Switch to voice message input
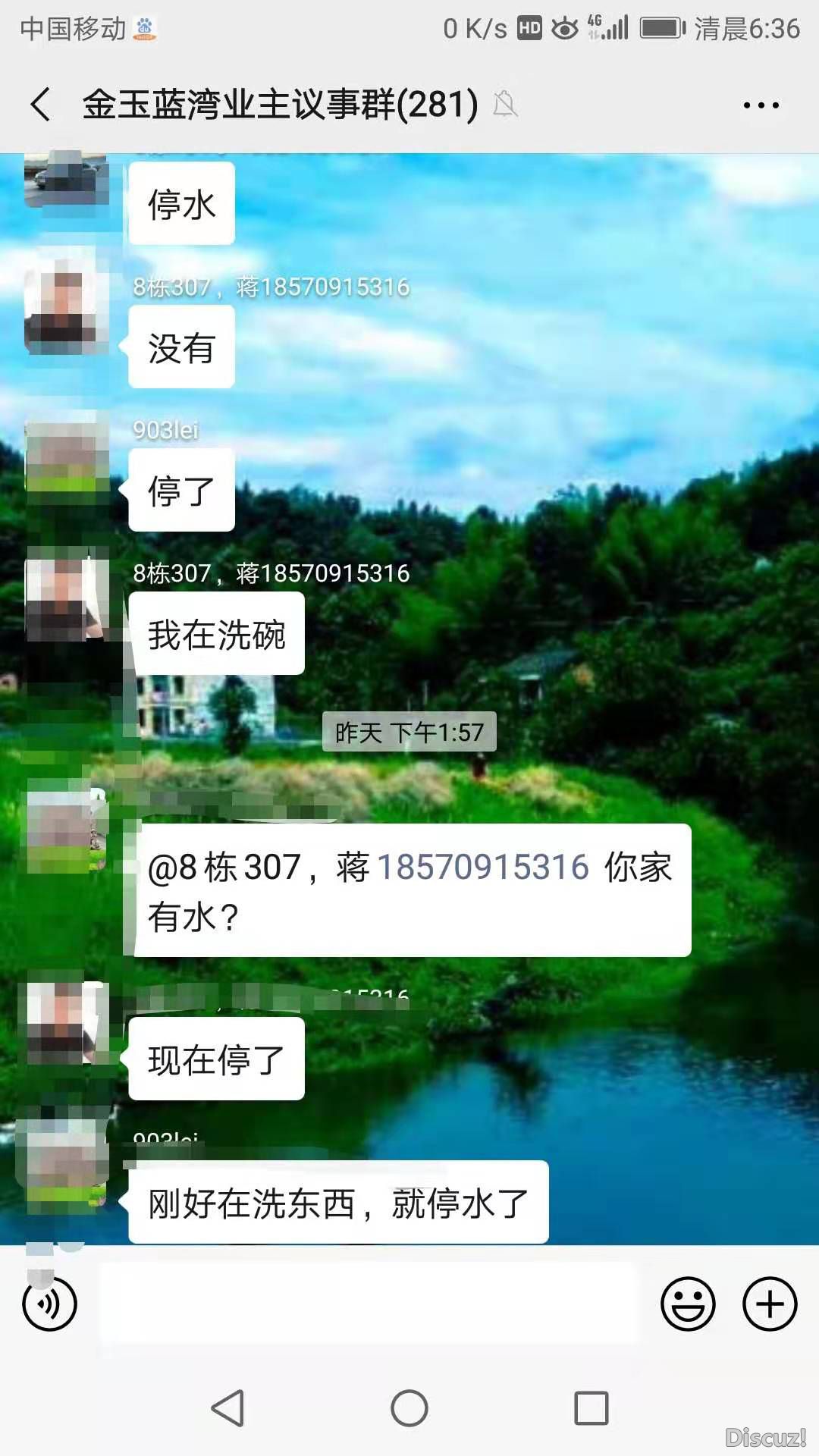This screenshot has width=819, height=1456. point(49,1304)
